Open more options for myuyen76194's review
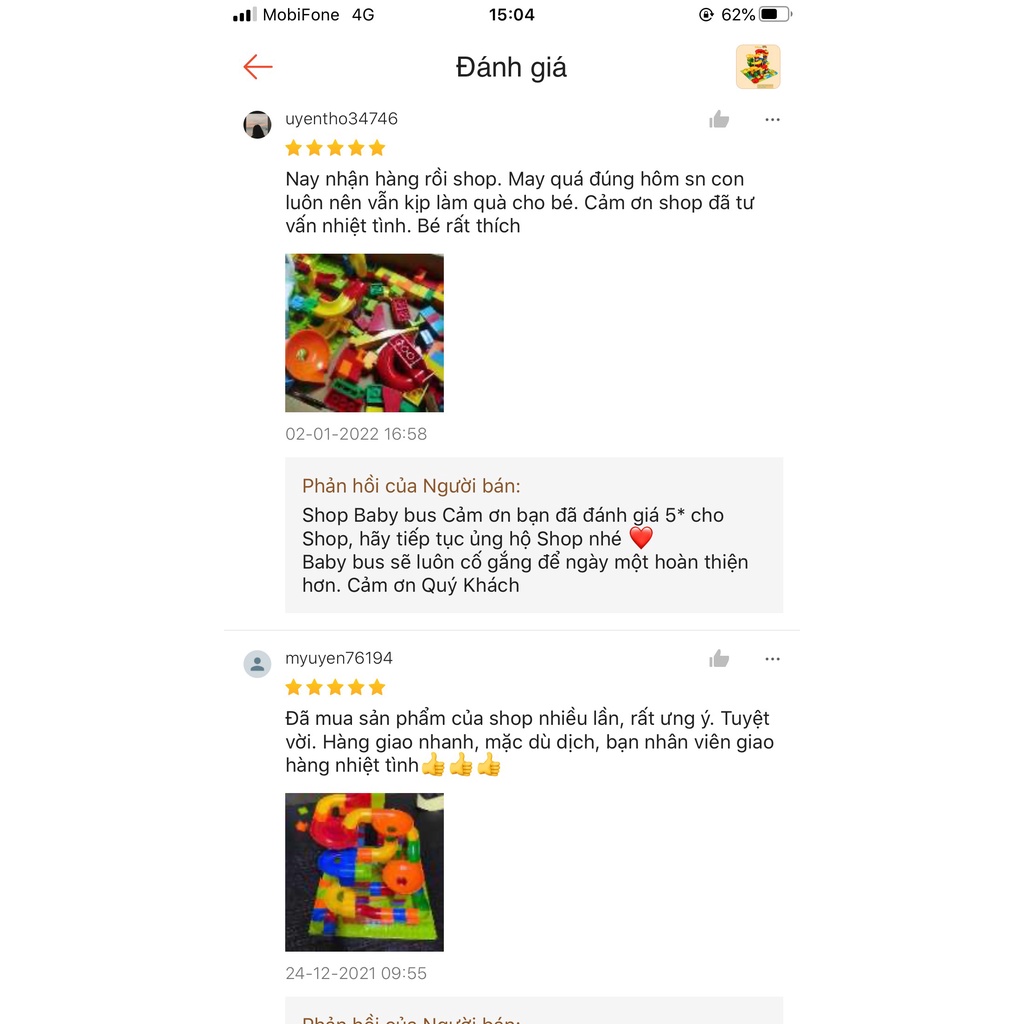Screen dimensions: 1024x1024 [772, 659]
